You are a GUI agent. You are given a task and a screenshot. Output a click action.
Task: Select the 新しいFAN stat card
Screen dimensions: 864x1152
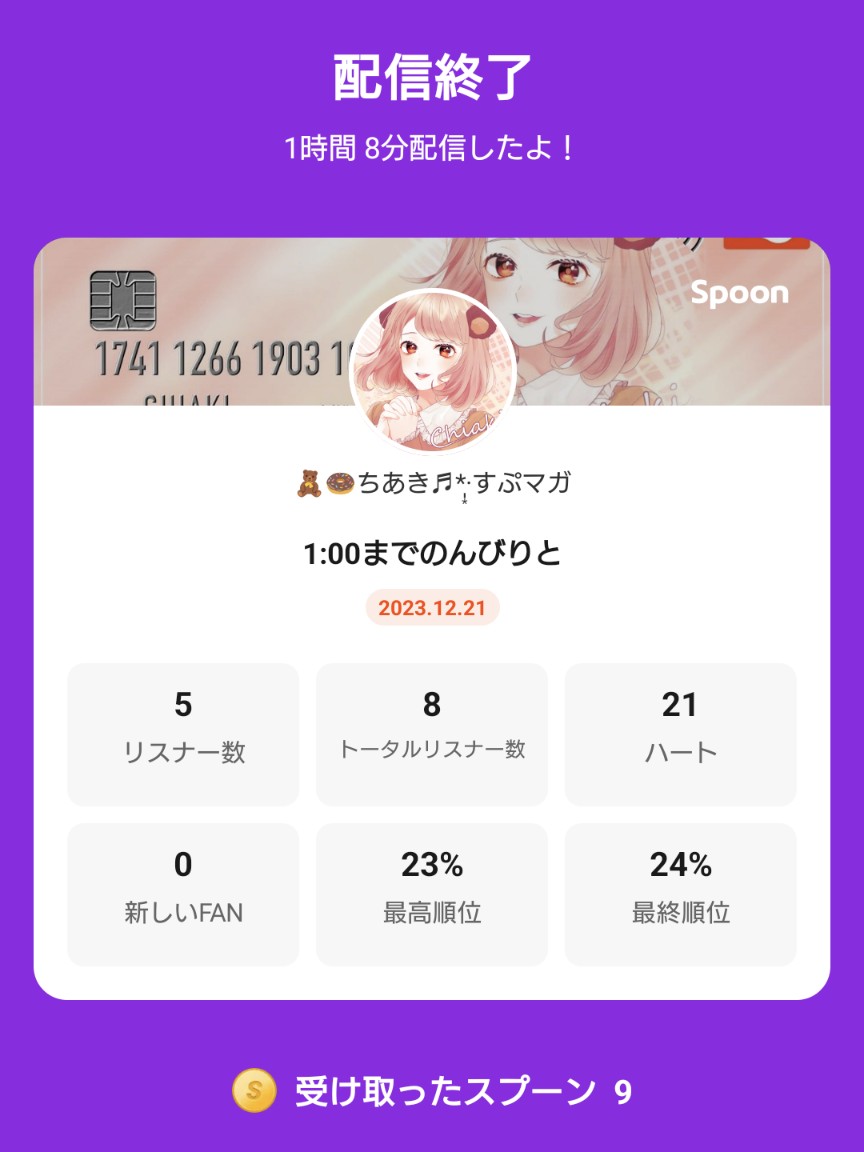[x=183, y=892]
